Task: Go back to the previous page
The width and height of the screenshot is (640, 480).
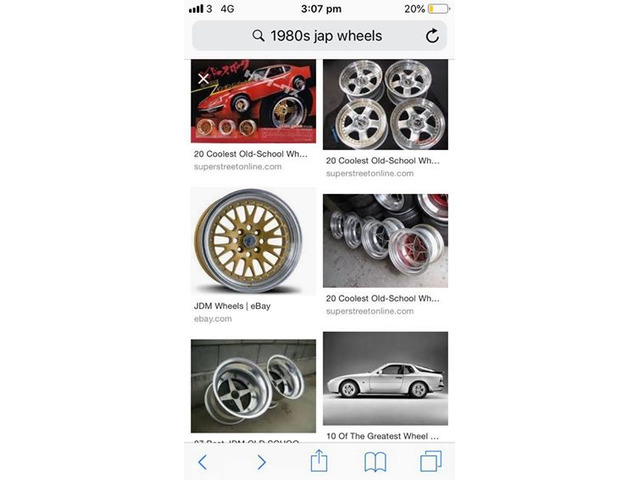Action: (203, 462)
